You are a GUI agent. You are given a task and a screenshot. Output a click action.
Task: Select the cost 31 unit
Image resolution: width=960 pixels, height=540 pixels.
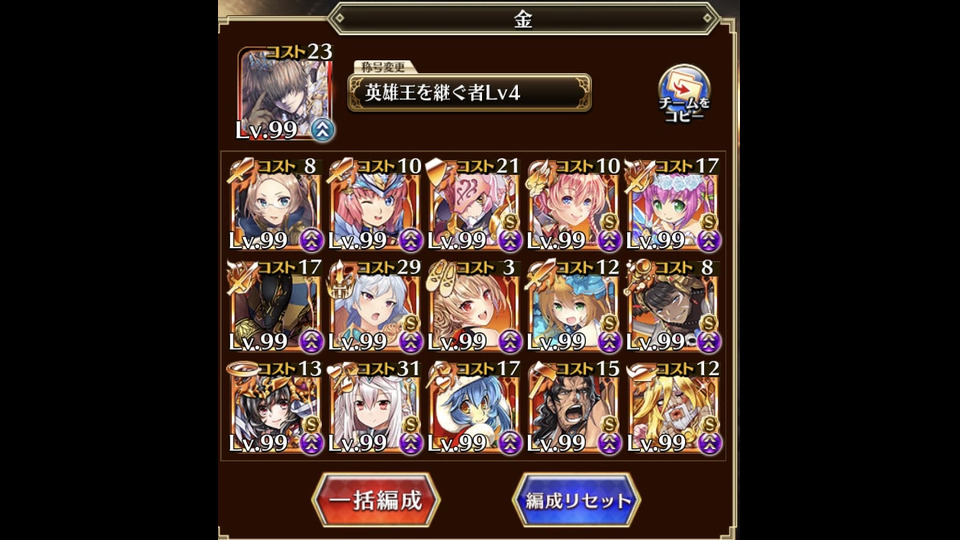374,408
